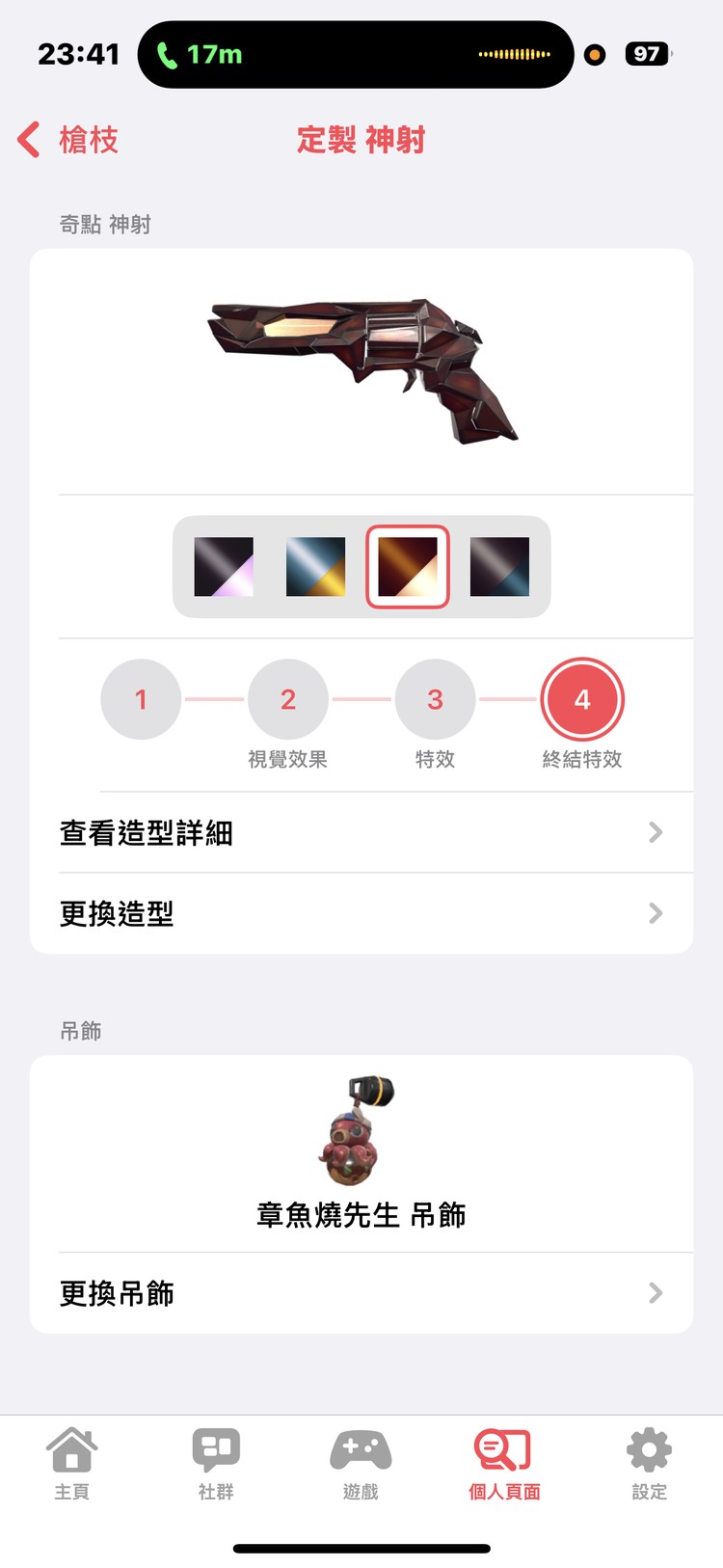
Task: Tap the back arrow next to 槍枝
Action: click(x=29, y=140)
